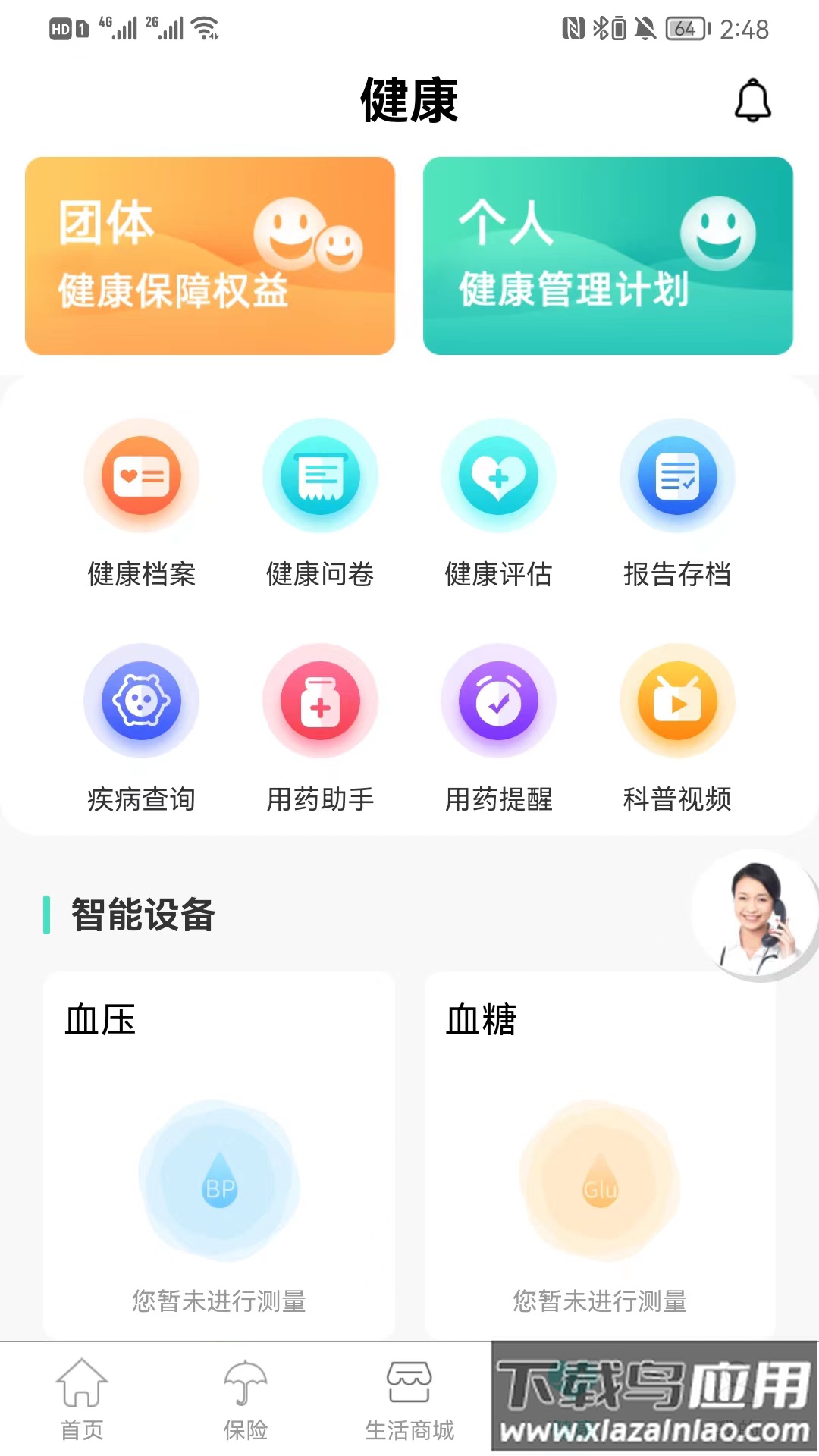Open the 用药提醒 medication reminder icon
This screenshot has width=819, height=1456.
[499, 701]
